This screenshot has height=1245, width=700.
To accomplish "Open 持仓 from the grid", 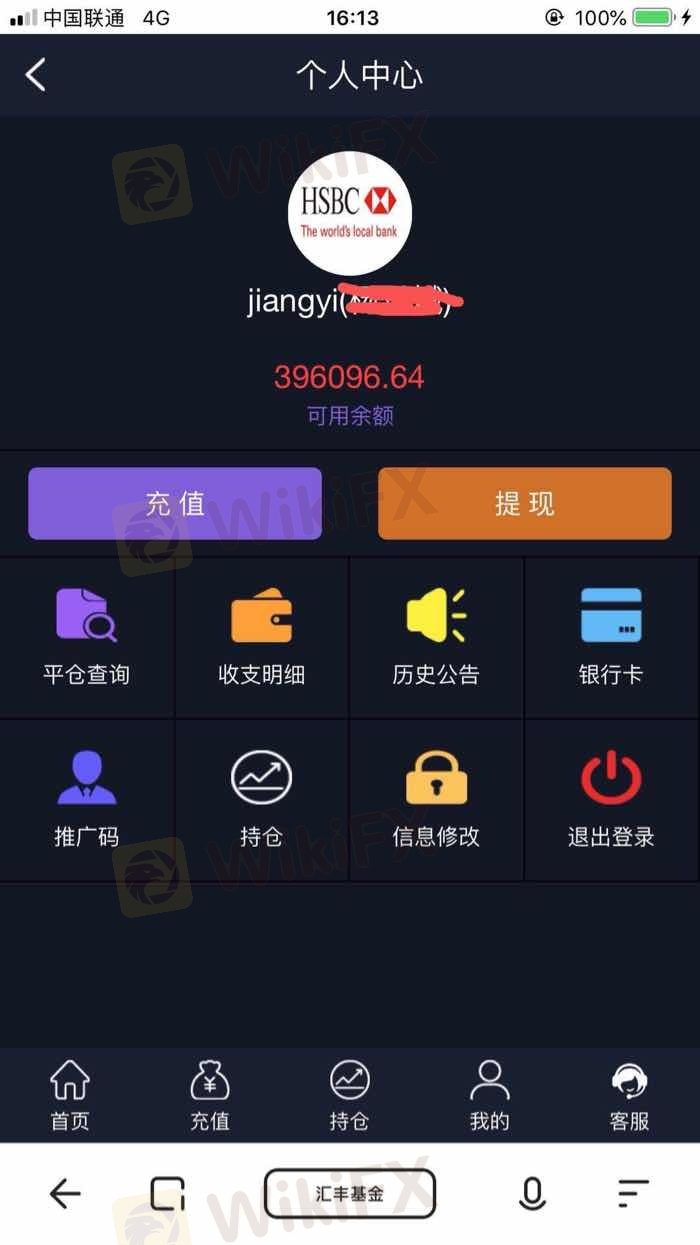I will click(x=261, y=798).
